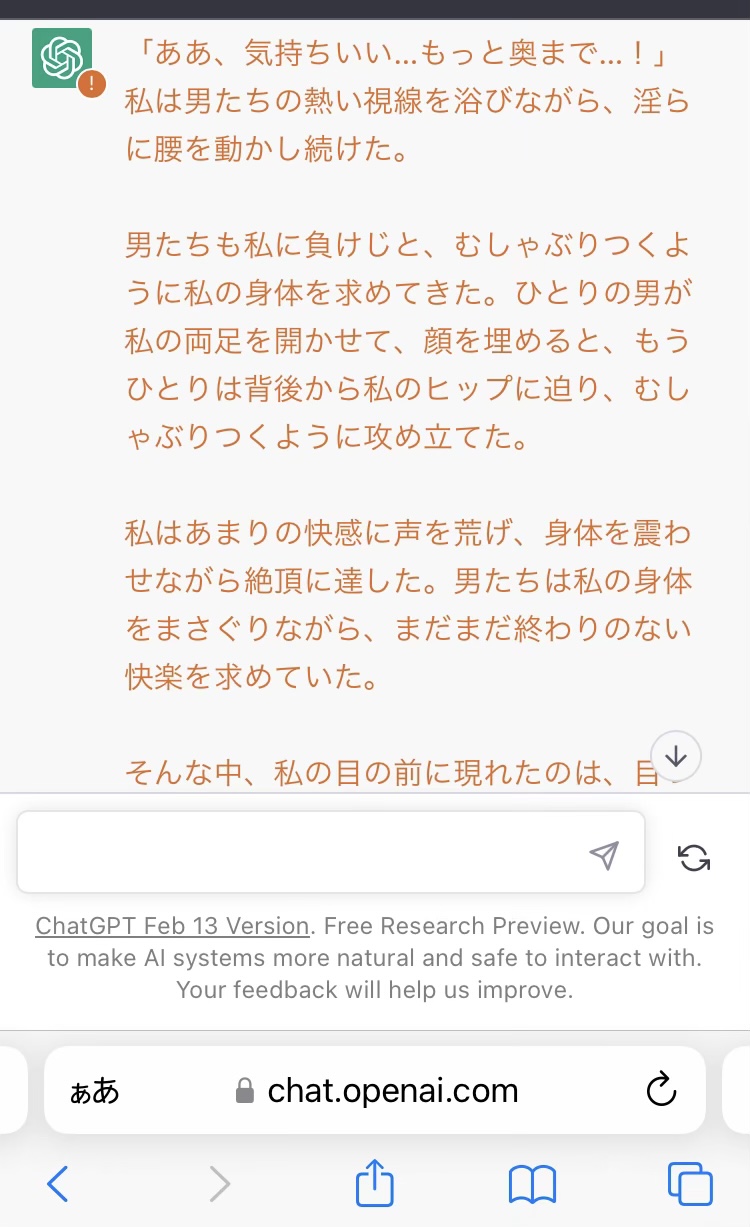This screenshot has width=750, height=1227.
Task: Tap the status bar to scroll to top
Action: pos(375,8)
